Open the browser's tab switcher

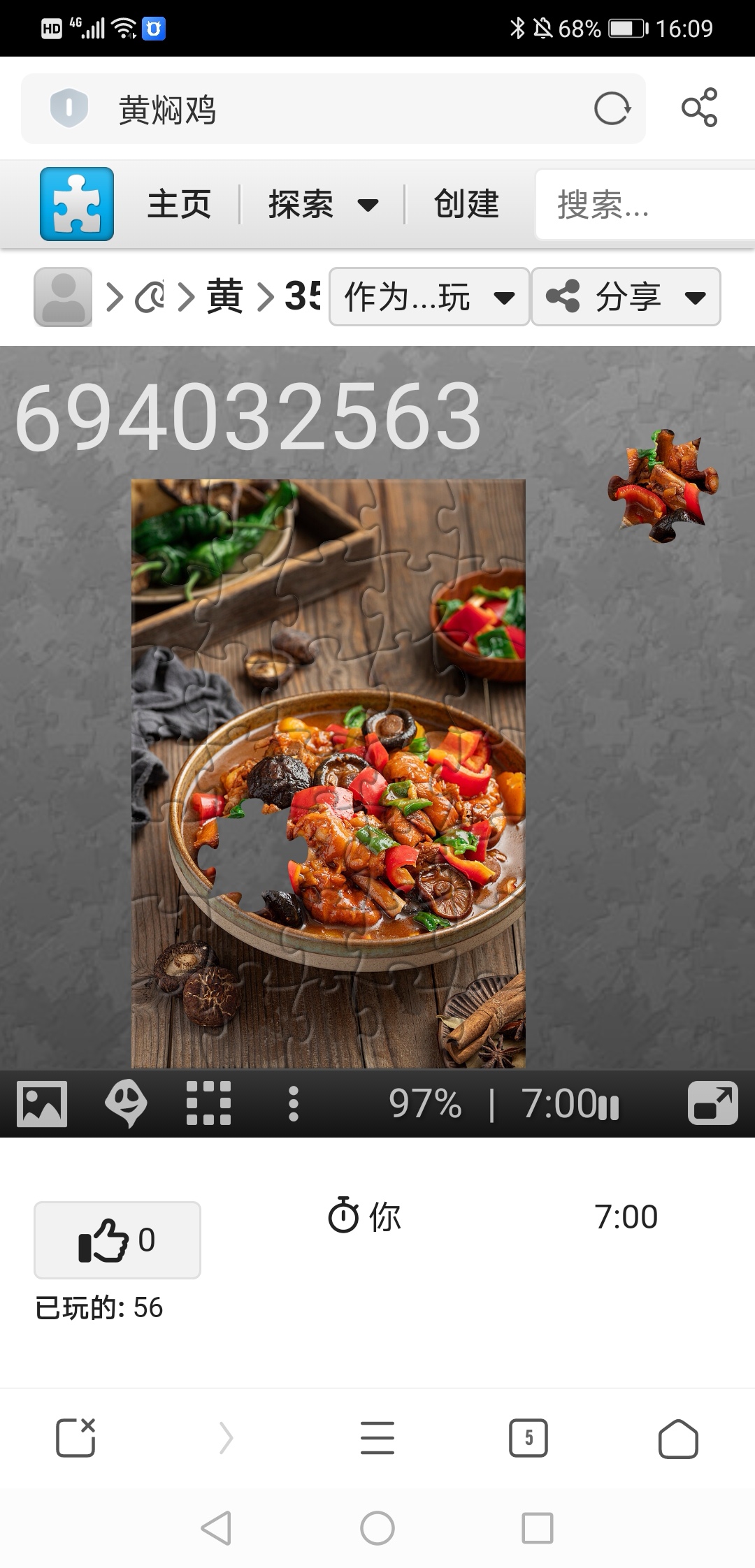[528, 1438]
